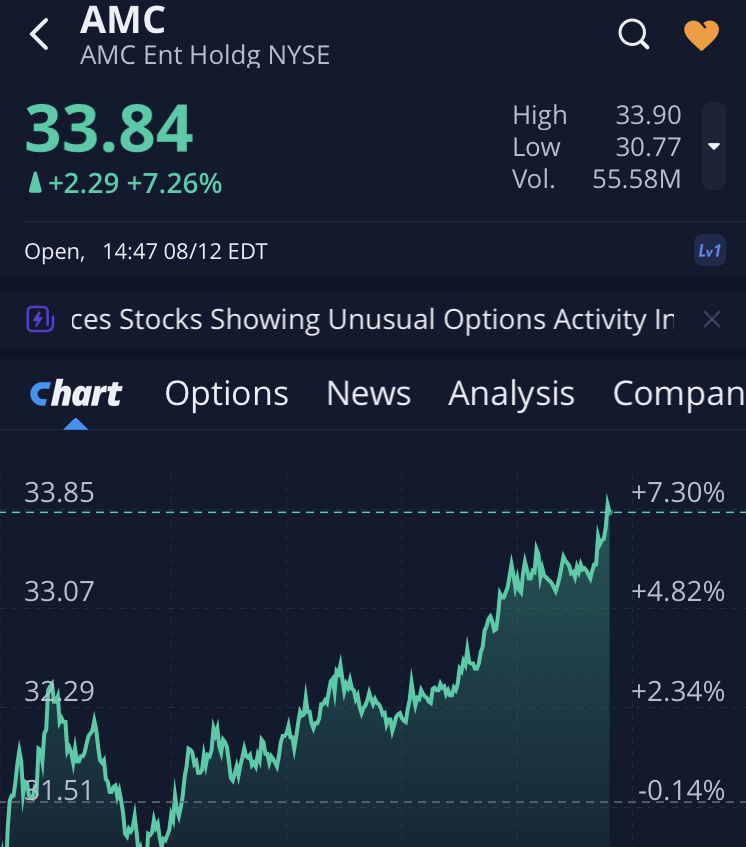Go back using the arrow

click(39, 35)
